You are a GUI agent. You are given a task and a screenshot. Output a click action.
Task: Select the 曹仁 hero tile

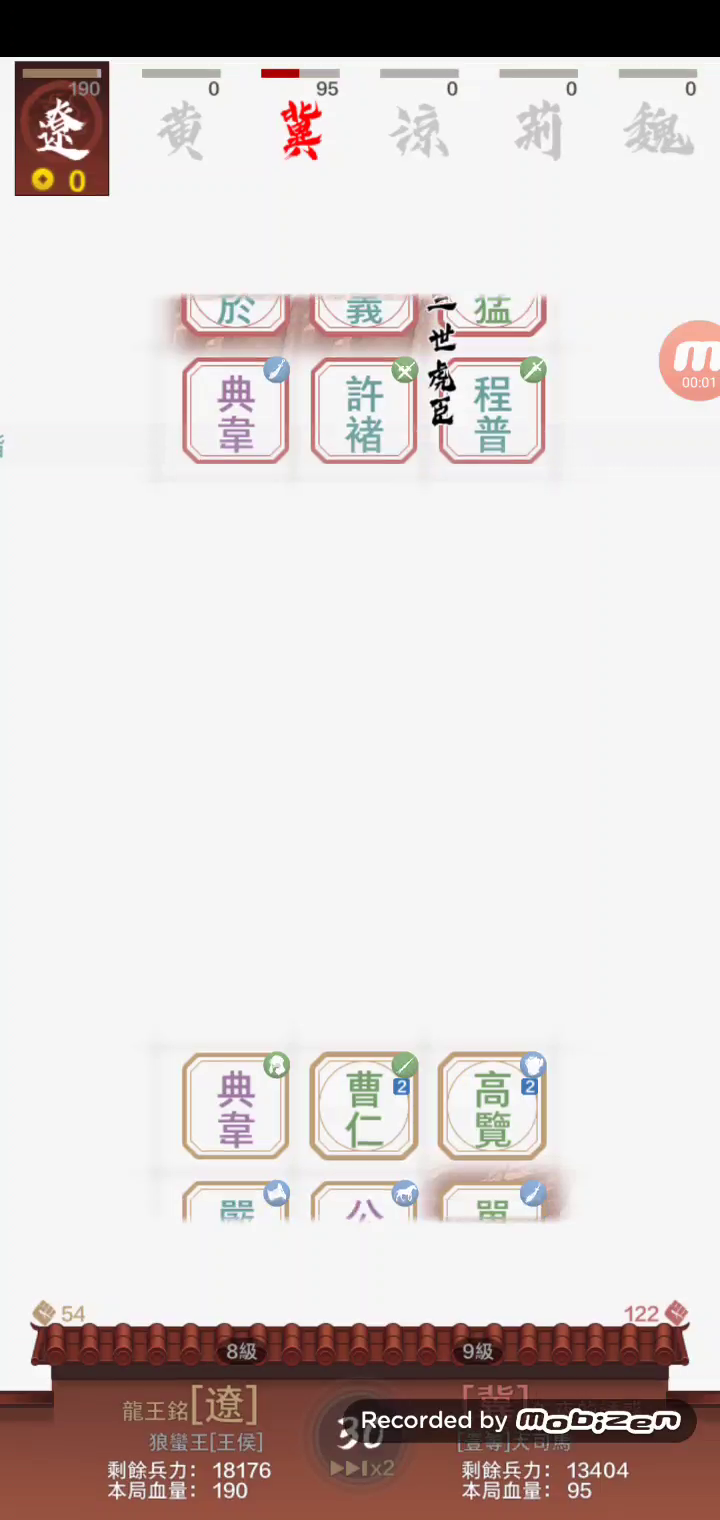tap(364, 1105)
